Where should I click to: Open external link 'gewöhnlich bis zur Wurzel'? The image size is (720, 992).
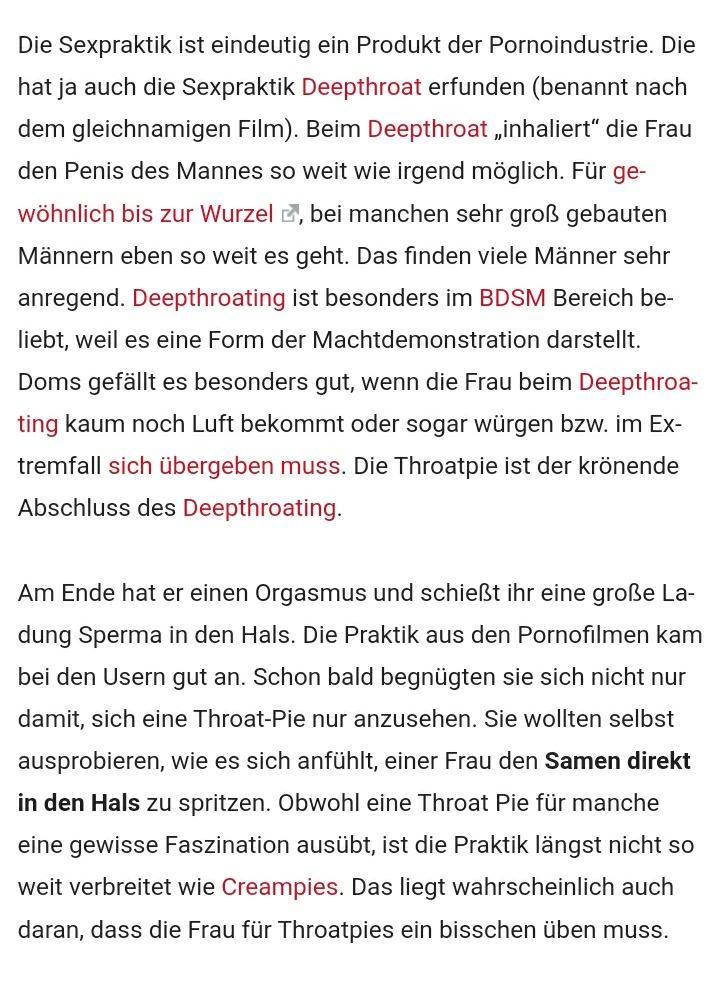tap(146, 214)
